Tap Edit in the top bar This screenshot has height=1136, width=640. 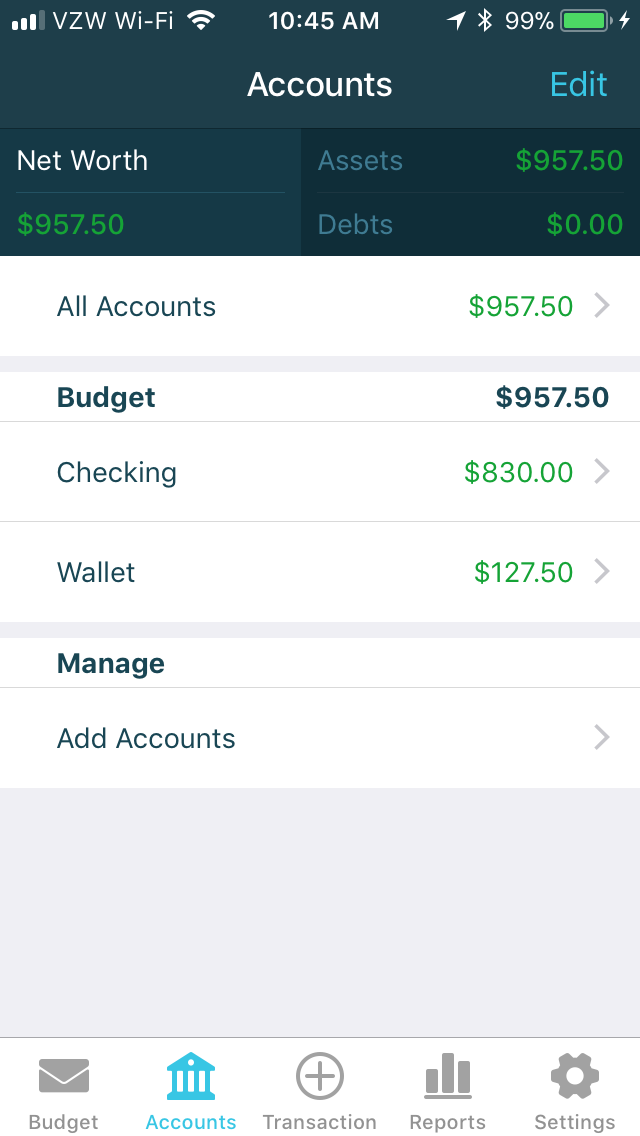(x=578, y=84)
